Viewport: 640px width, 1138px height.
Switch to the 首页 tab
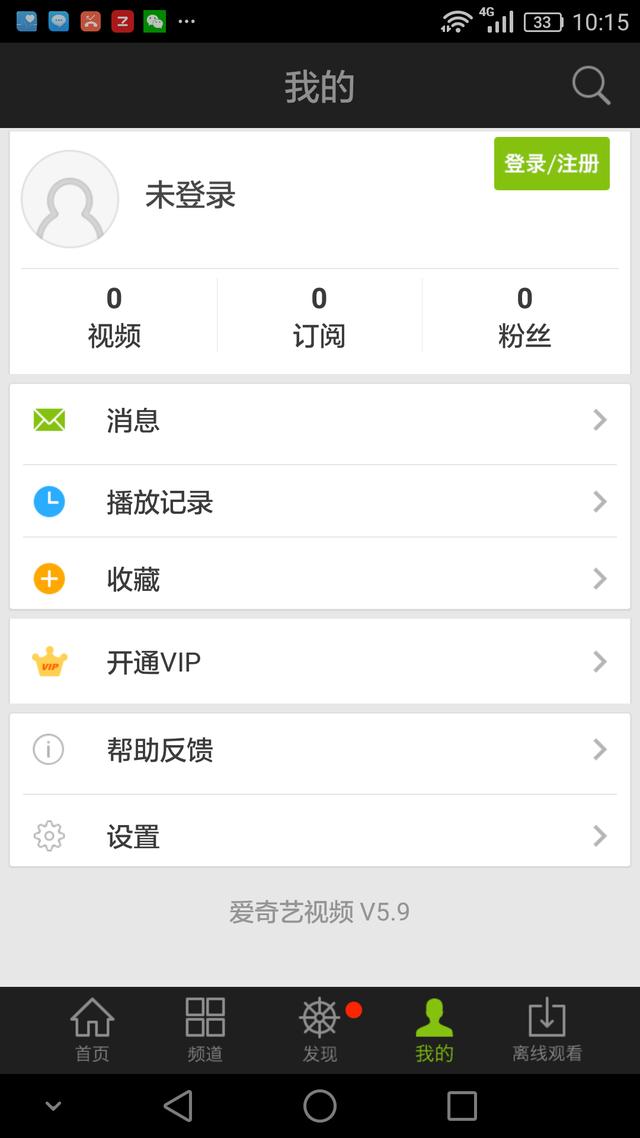click(92, 1030)
